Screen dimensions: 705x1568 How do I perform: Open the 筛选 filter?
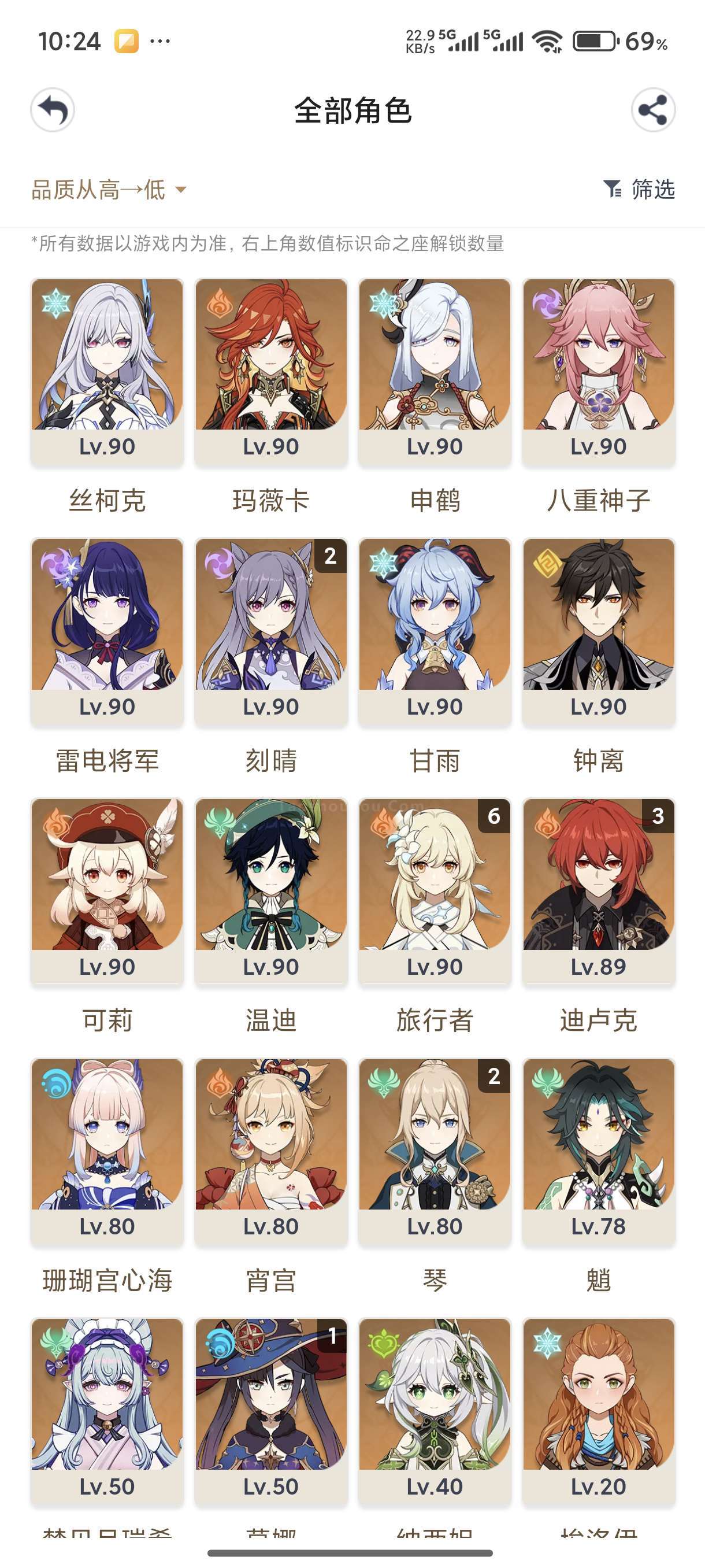click(639, 189)
